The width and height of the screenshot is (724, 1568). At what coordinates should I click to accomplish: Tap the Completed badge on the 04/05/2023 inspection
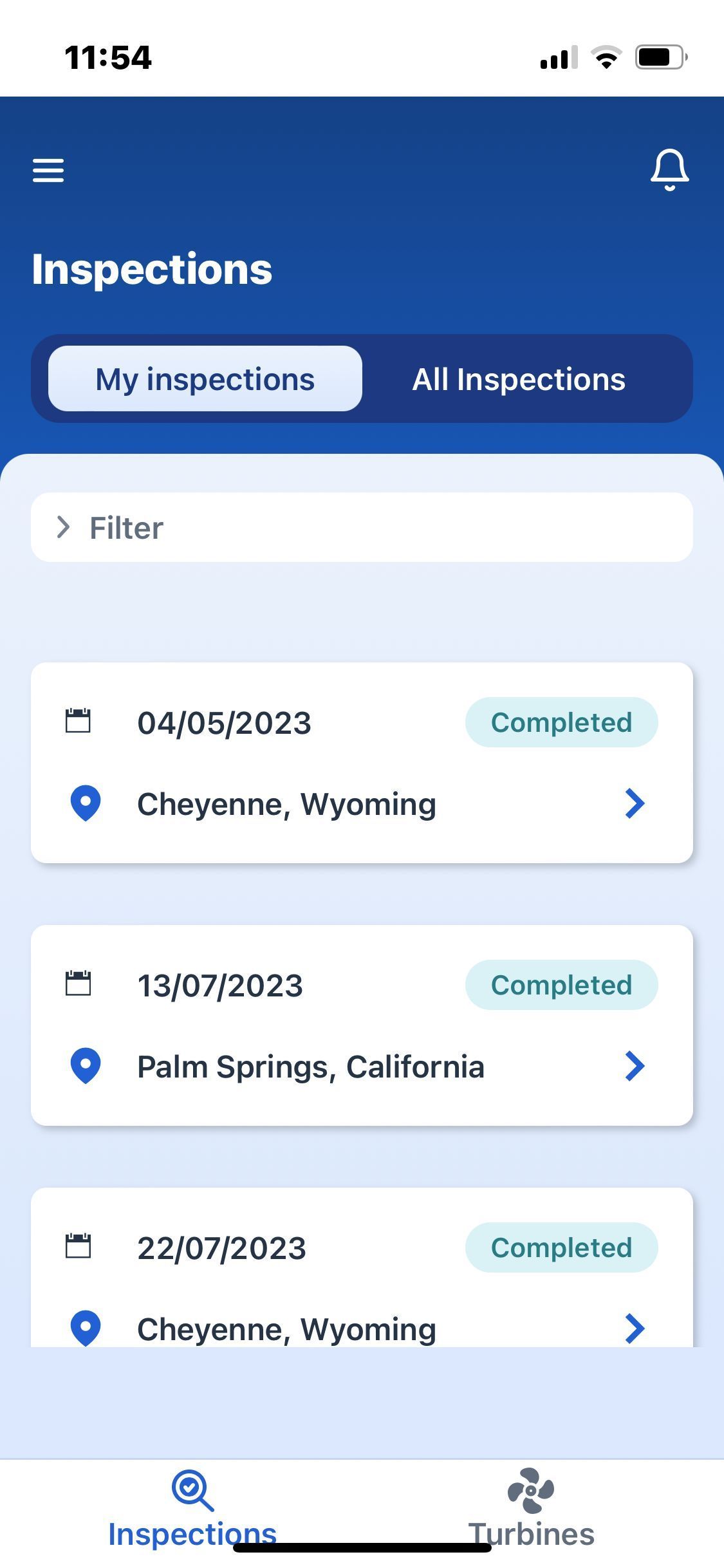(x=561, y=722)
